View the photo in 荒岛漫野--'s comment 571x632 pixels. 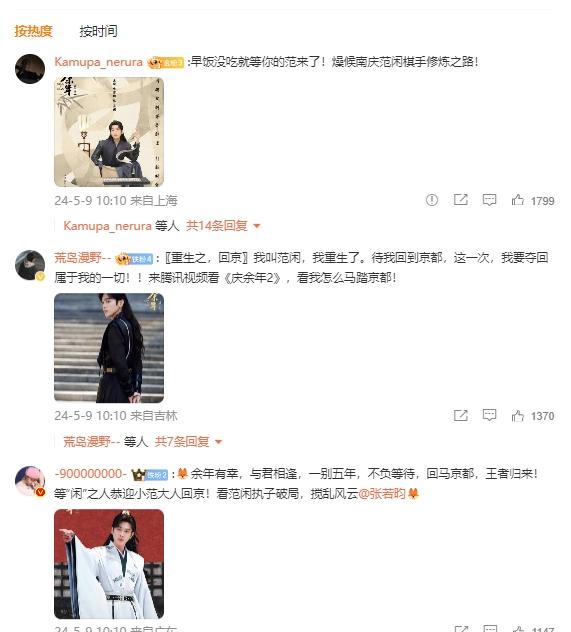tap(109, 348)
